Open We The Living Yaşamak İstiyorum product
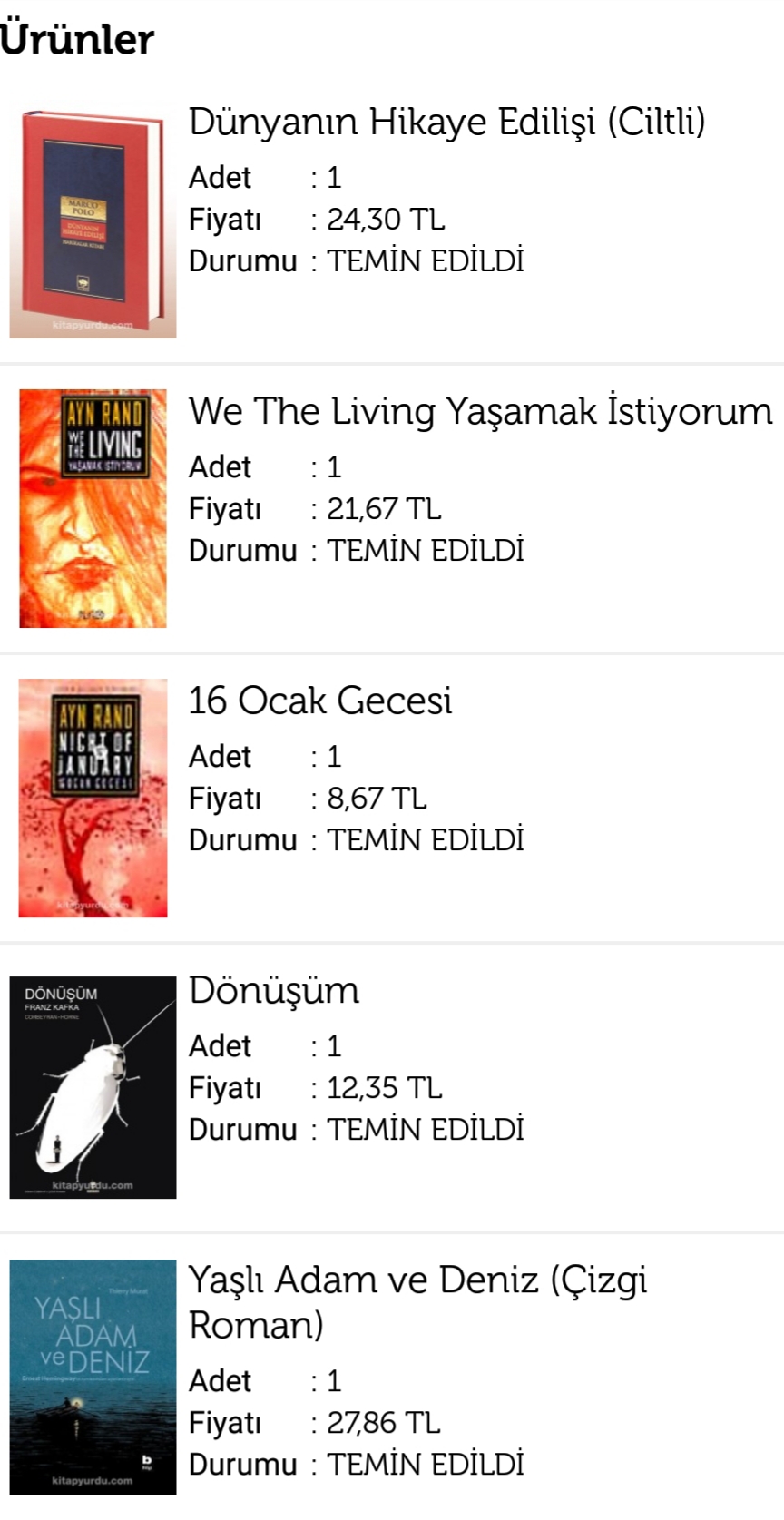784x1520 pixels. tap(480, 412)
